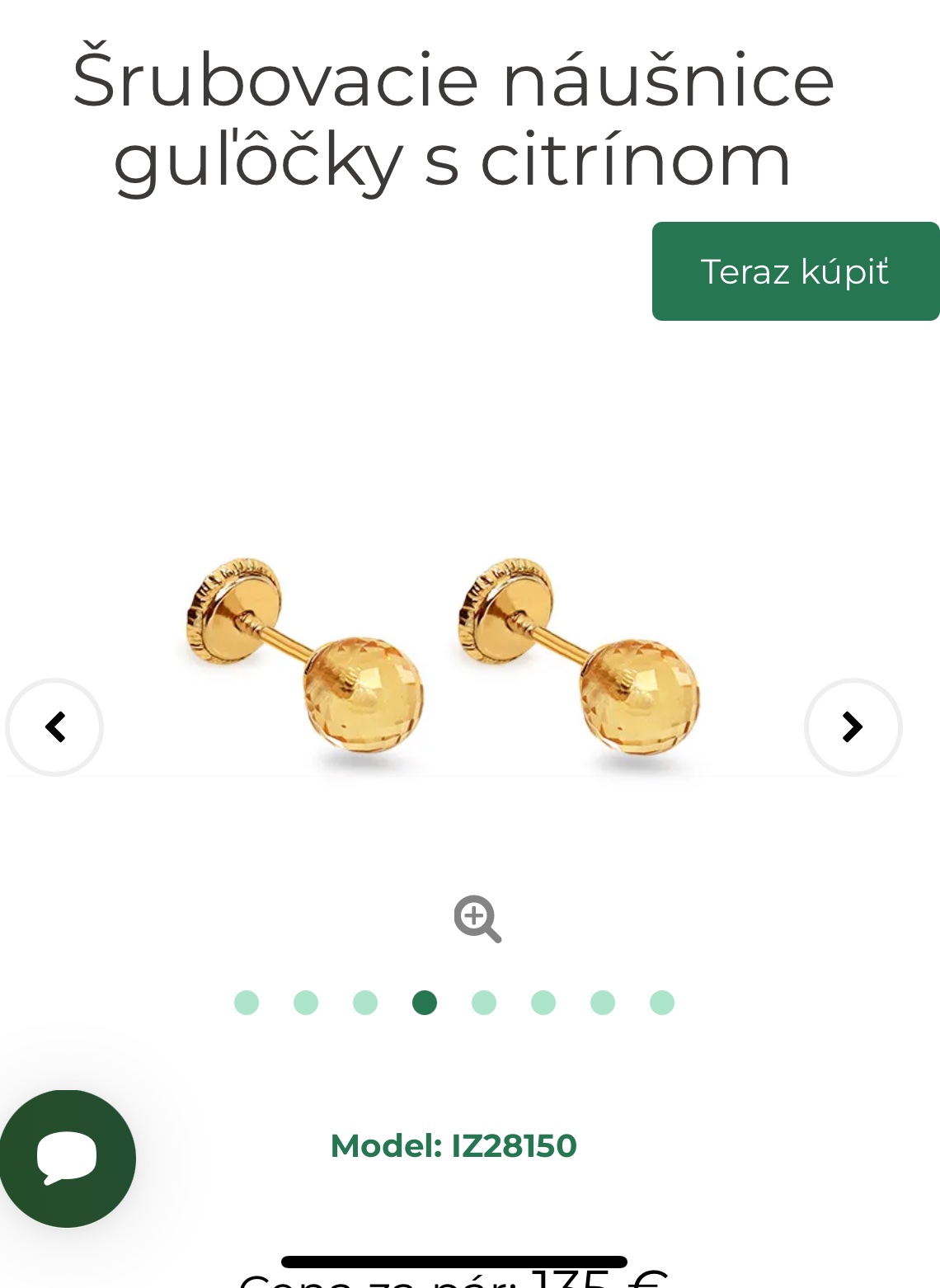Zoom in with the magnifier icon

pos(477,919)
